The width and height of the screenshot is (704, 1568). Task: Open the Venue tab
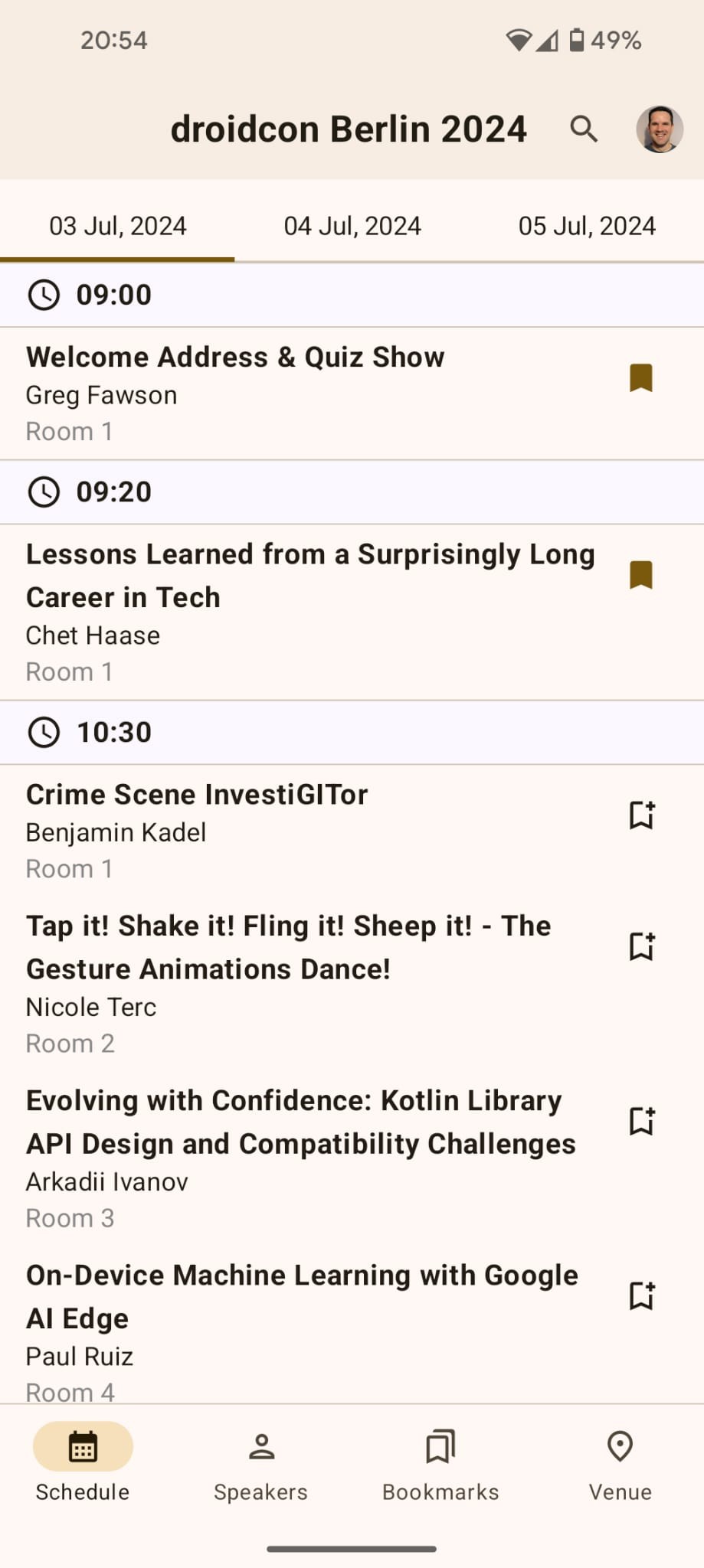coord(620,1464)
